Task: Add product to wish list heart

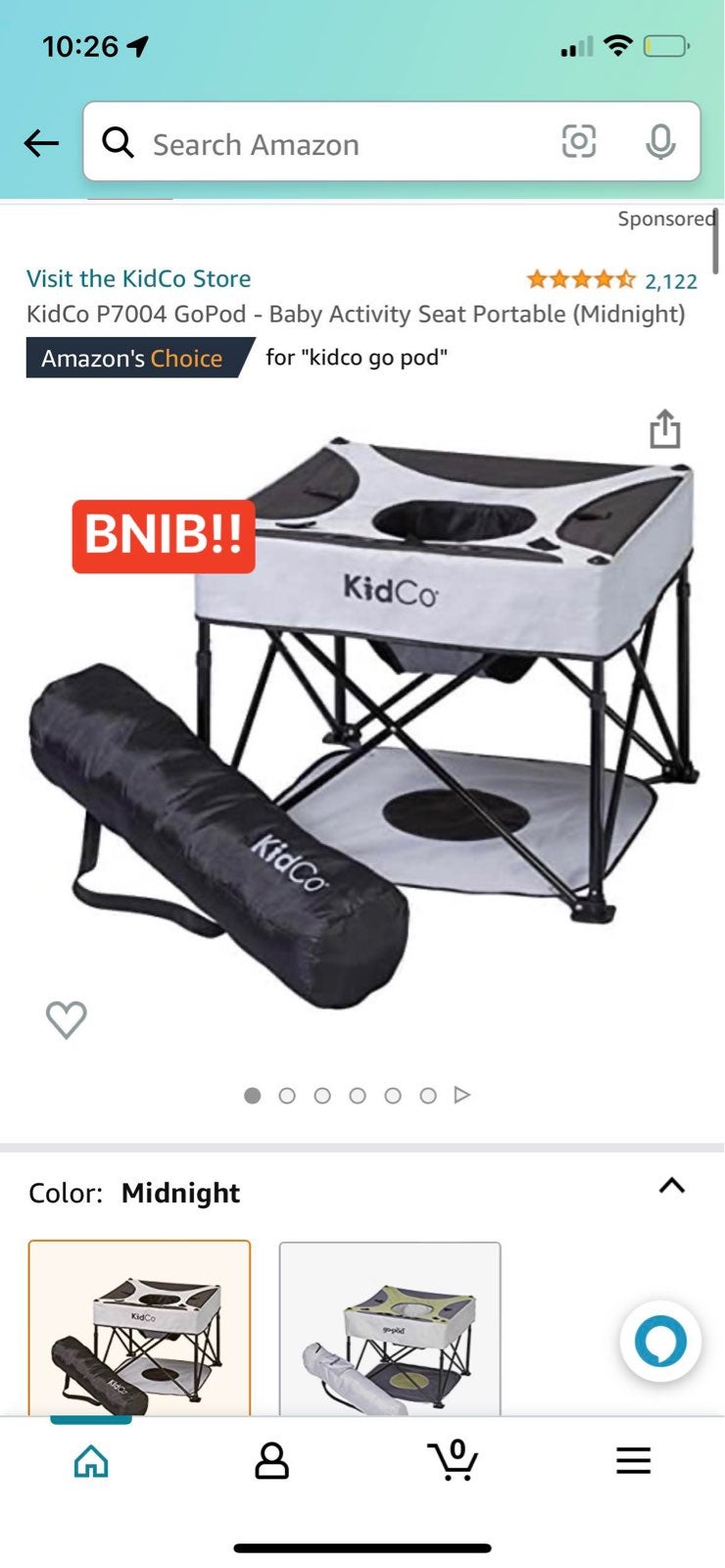Action: [67, 1020]
